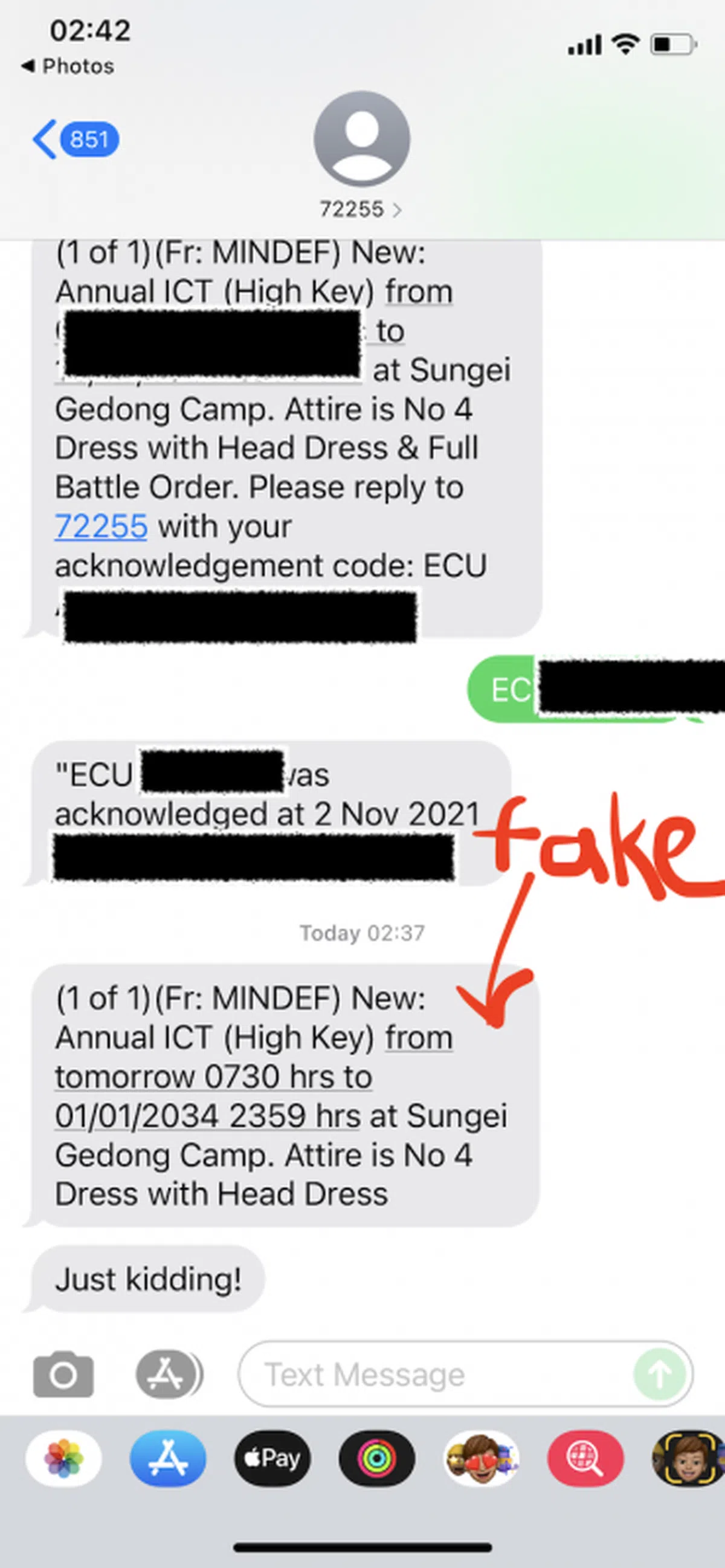Viewport: 725px width, 1568px height.
Task: Open the App Store iMessage app
Action: (168, 1459)
